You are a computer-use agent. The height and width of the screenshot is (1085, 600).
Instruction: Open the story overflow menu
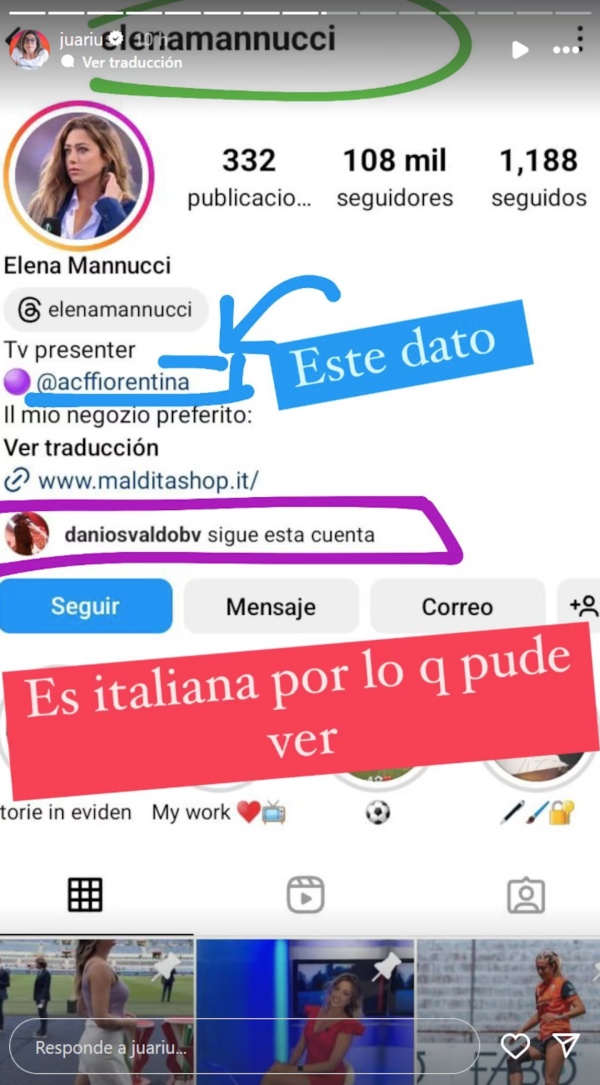(x=566, y=49)
